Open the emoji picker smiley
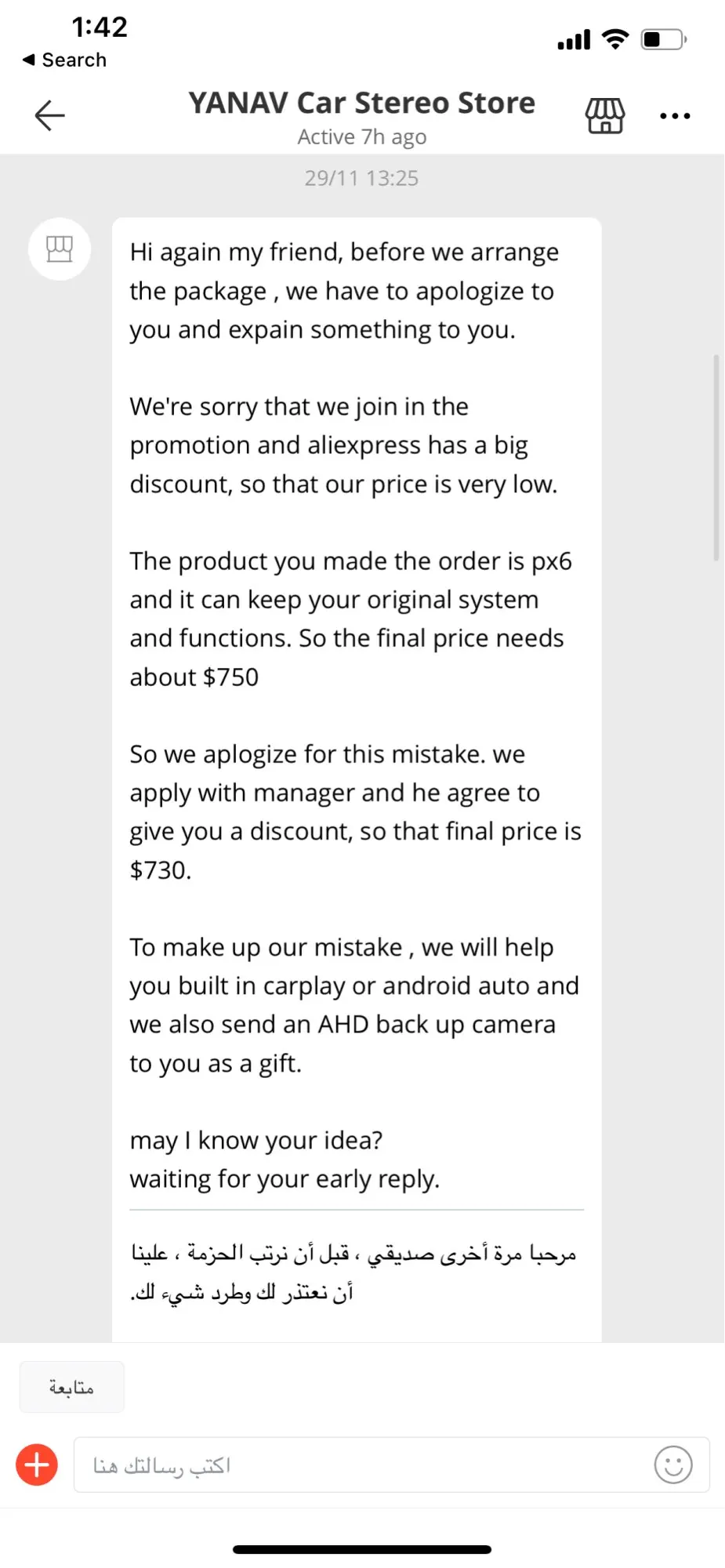Screen dimensions: 725x1568 (673, 1465)
